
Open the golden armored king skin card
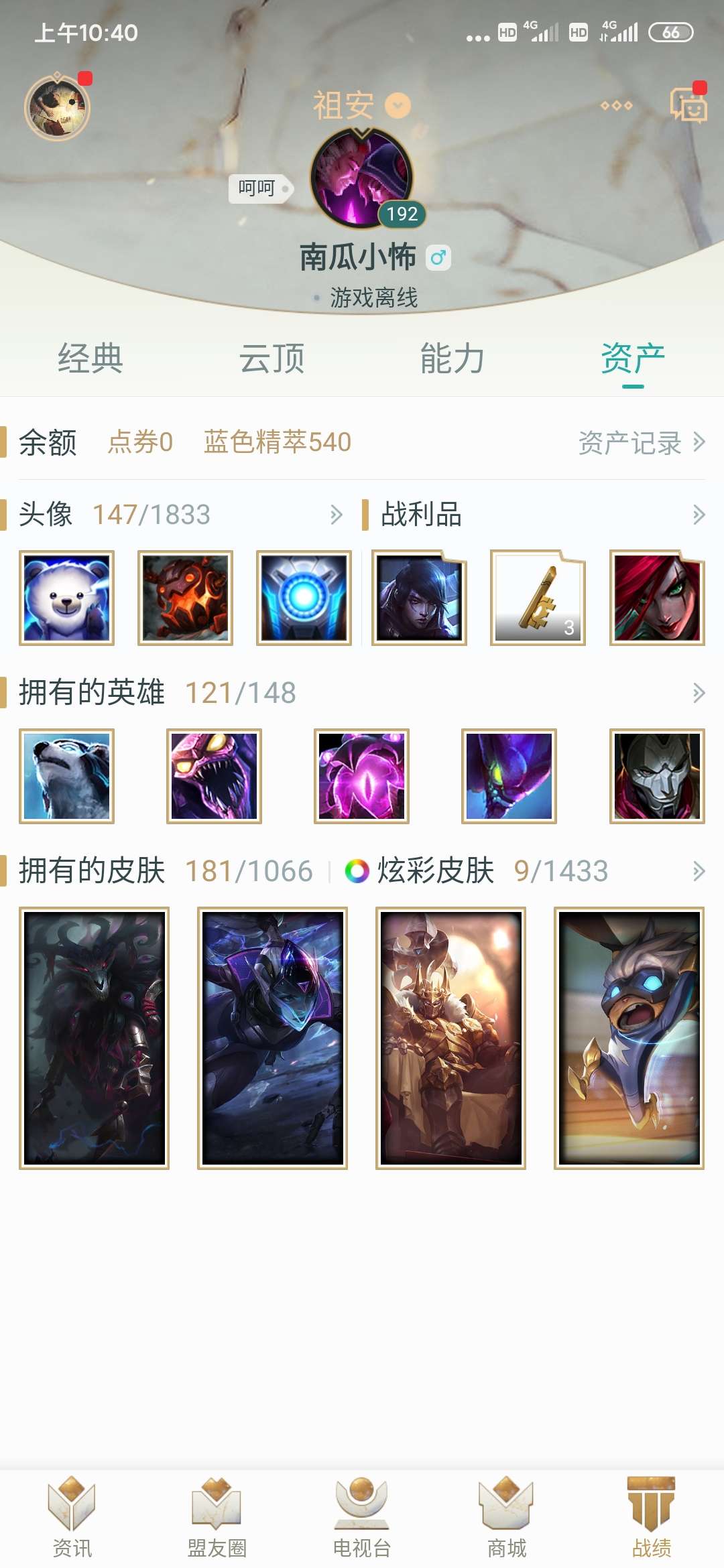pyautogui.click(x=450, y=1038)
